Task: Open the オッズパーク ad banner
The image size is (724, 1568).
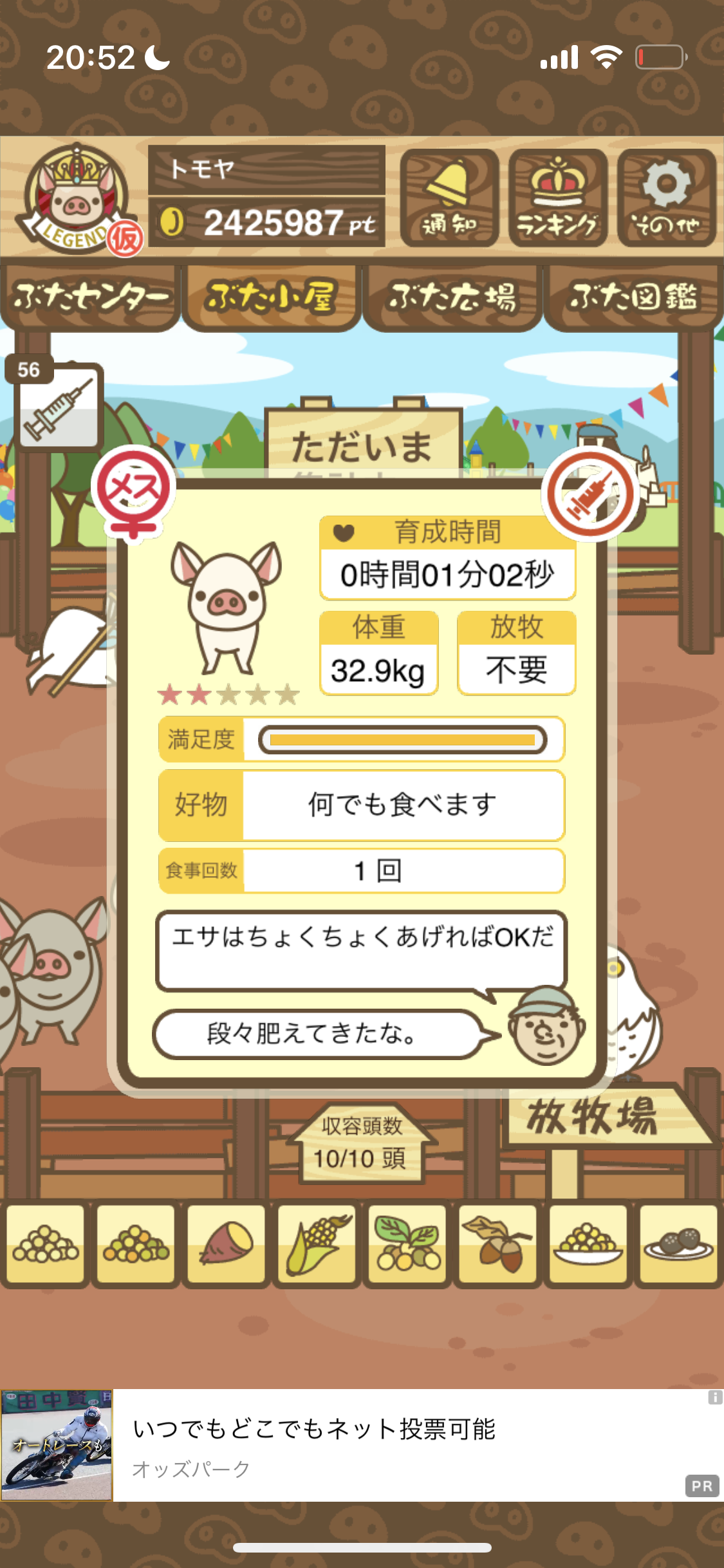Action: coord(362,1445)
